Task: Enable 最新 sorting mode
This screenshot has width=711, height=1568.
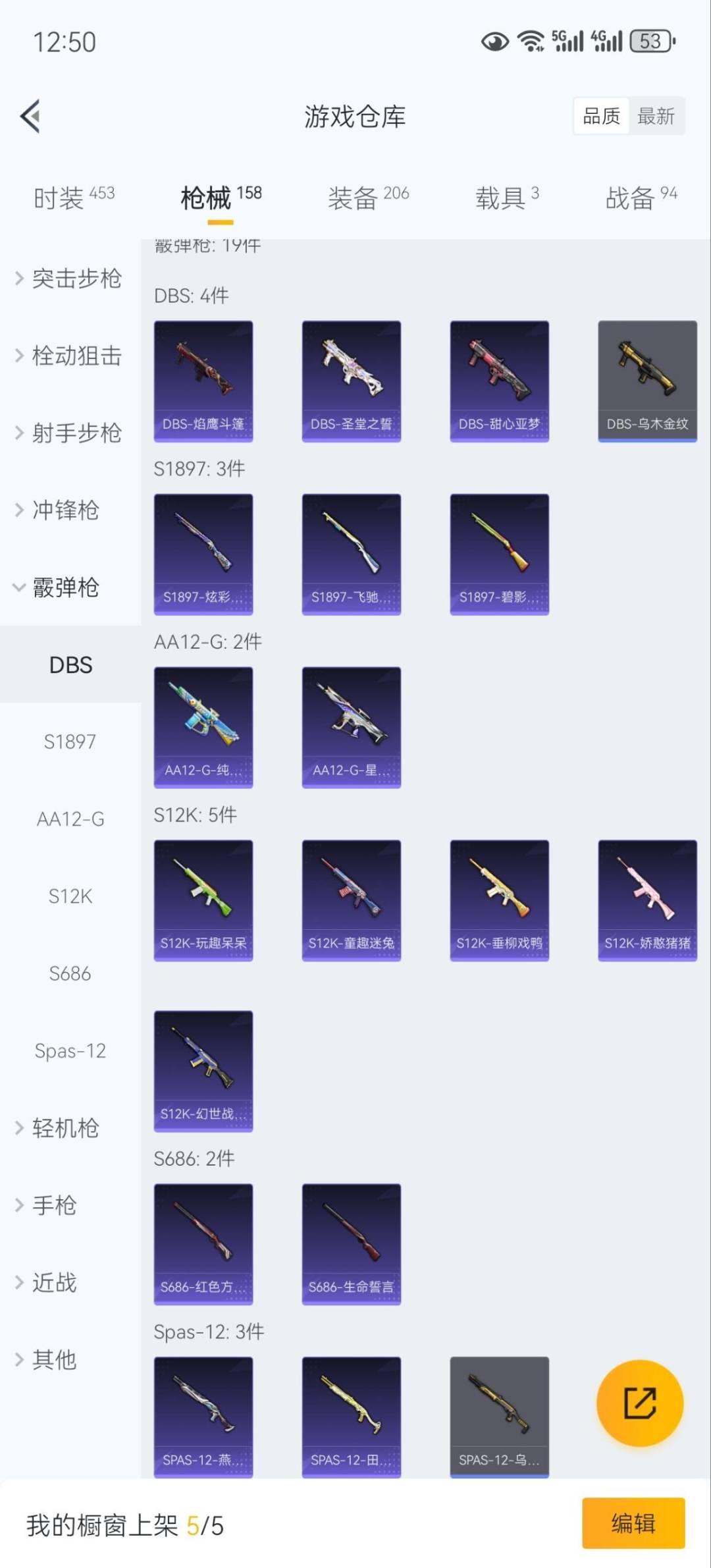Action: (656, 116)
